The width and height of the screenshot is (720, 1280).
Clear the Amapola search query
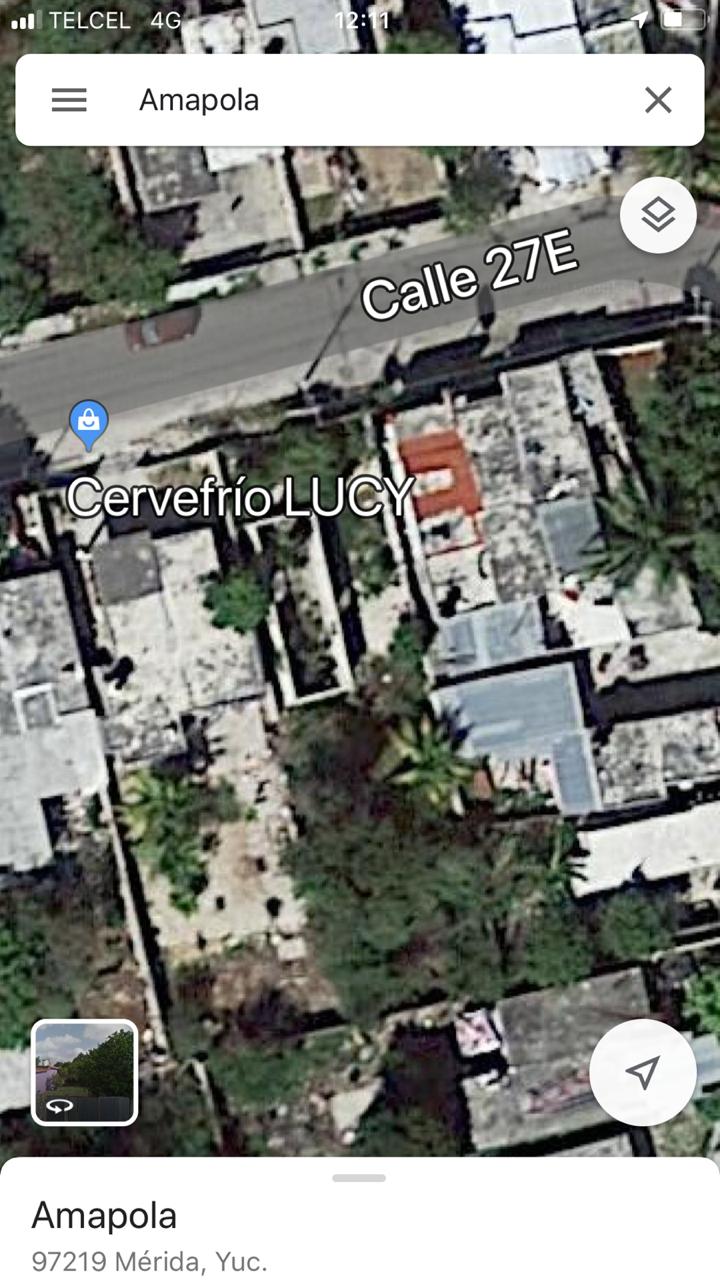tap(657, 100)
